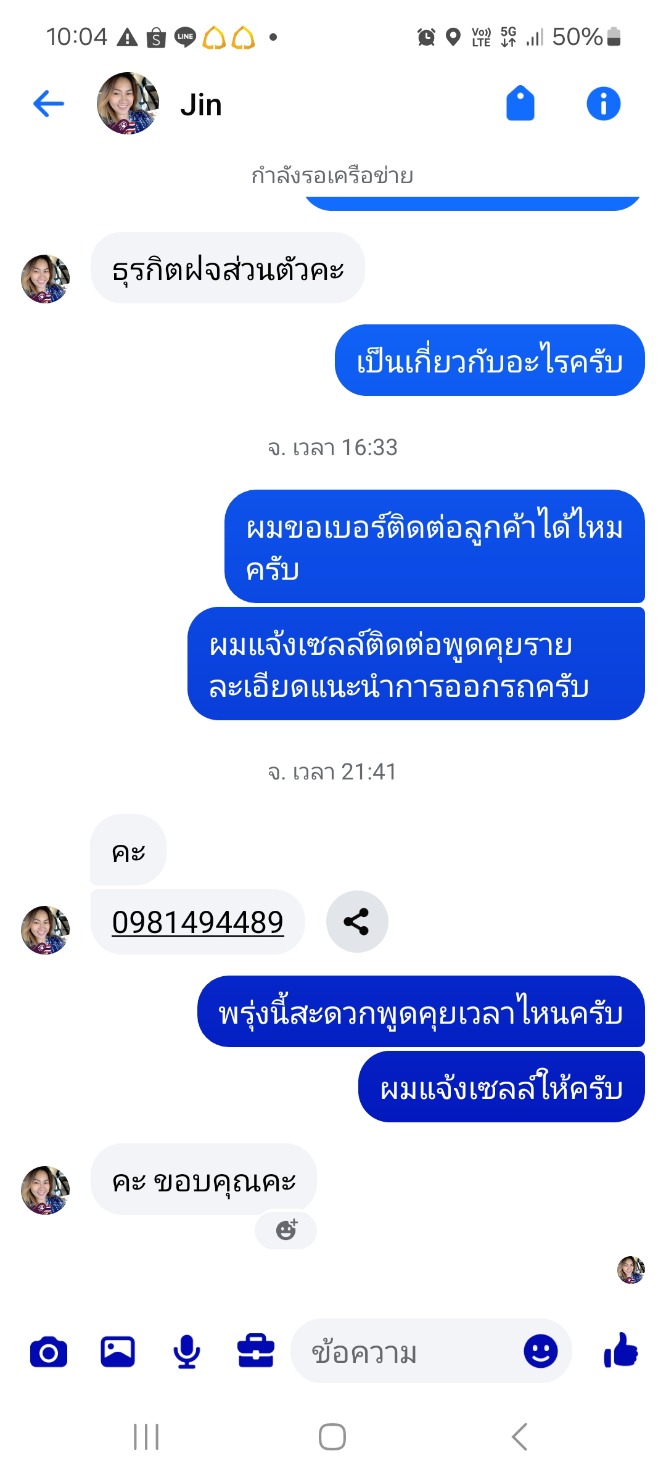Send a thumbs-up like
Viewport: 666px width, 1480px height.
click(620, 1353)
